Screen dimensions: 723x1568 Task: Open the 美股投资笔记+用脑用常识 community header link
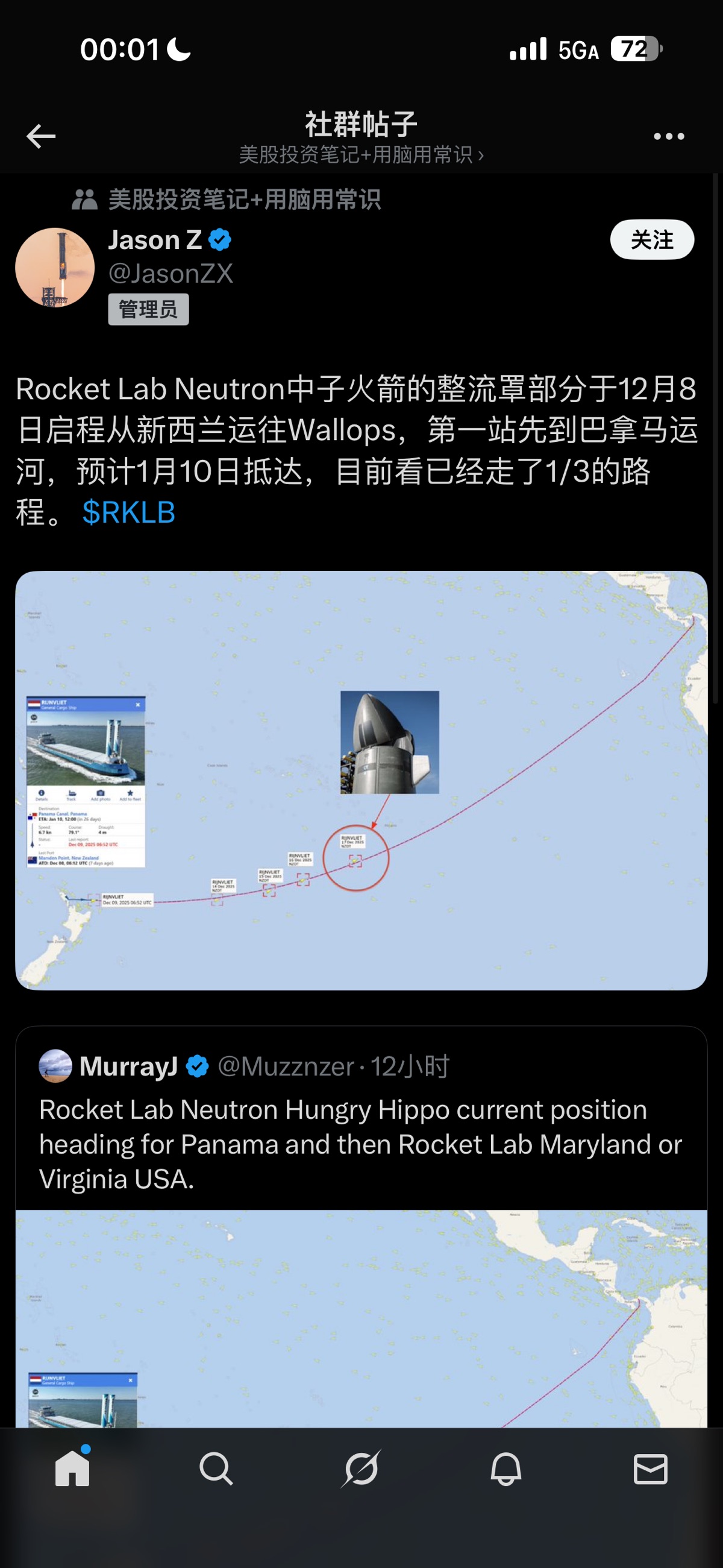click(361, 154)
